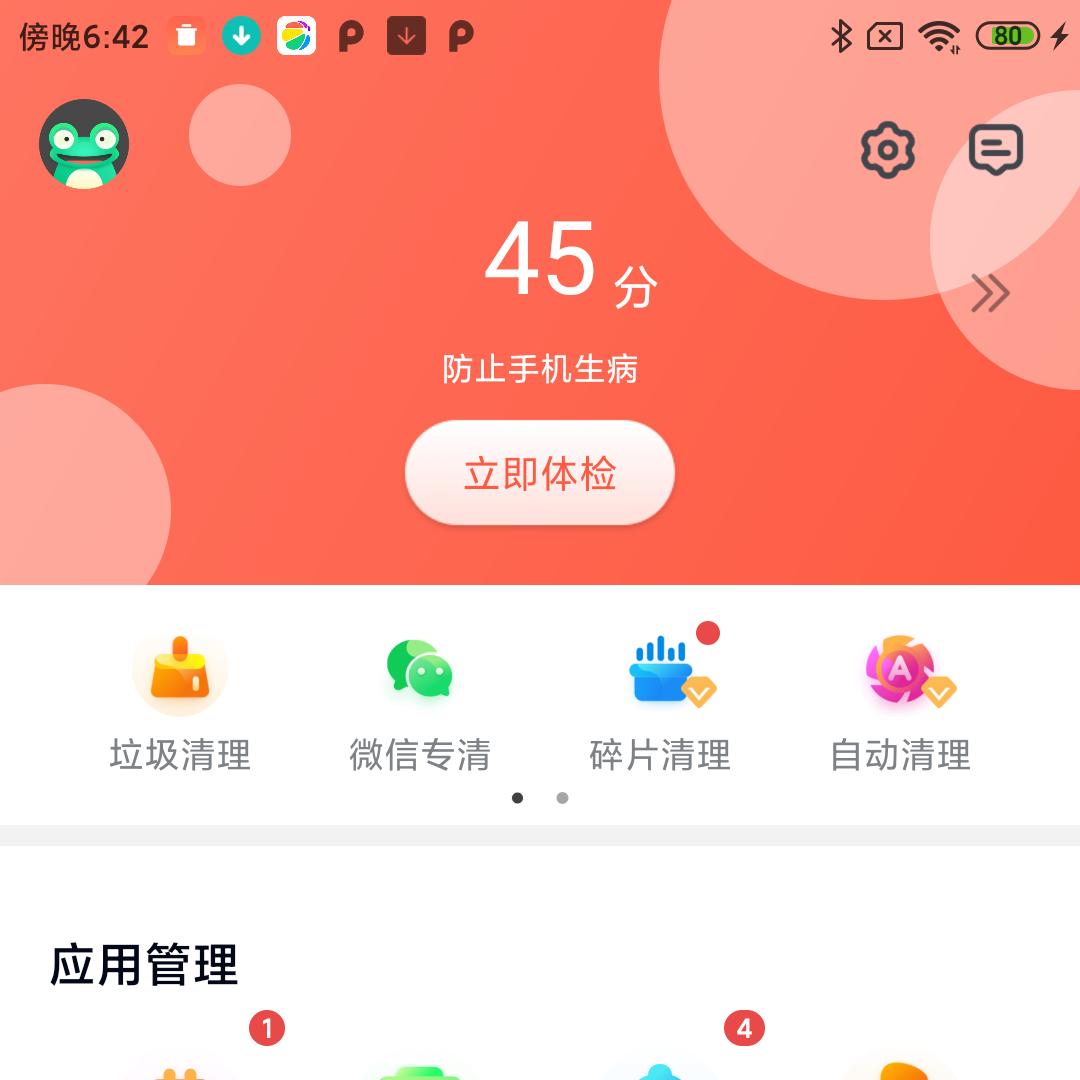Image resolution: width=1080 pixels, height=1080 pixels.
Task: Open 碎片清理 fragment cleanup
Action: (660, 702)
